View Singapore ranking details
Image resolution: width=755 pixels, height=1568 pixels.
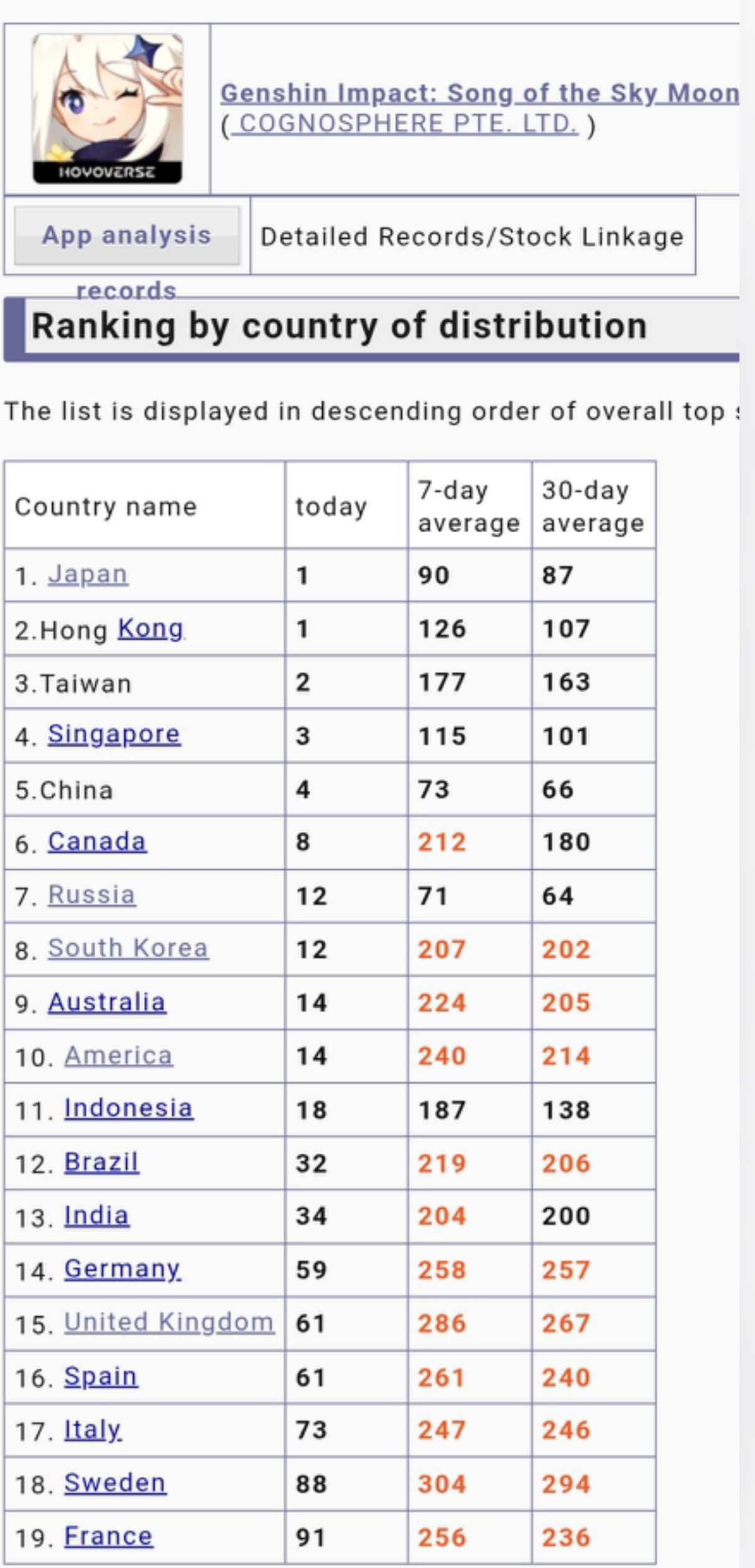(114, 734)
